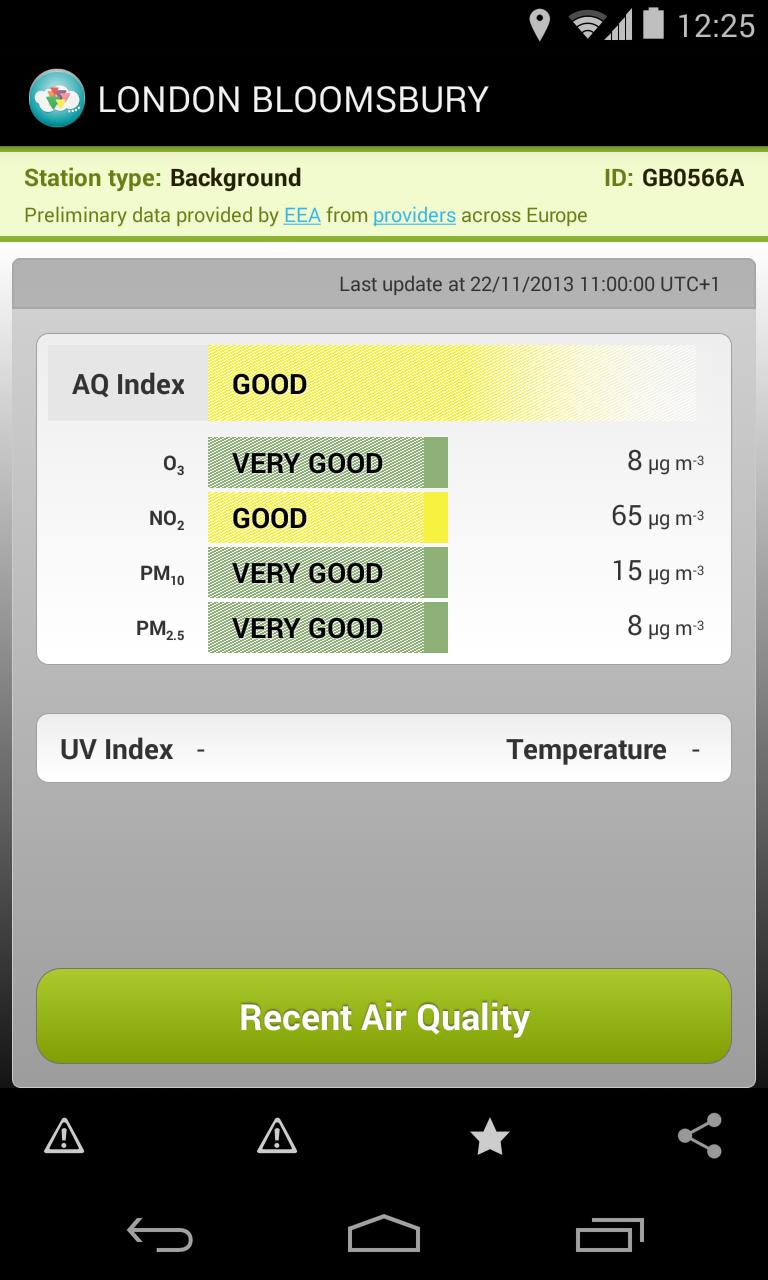Tap the Wi-Fi icon in the status bar
The width and height of the screenshot is (768, 1280).
(x=588, y=25)
